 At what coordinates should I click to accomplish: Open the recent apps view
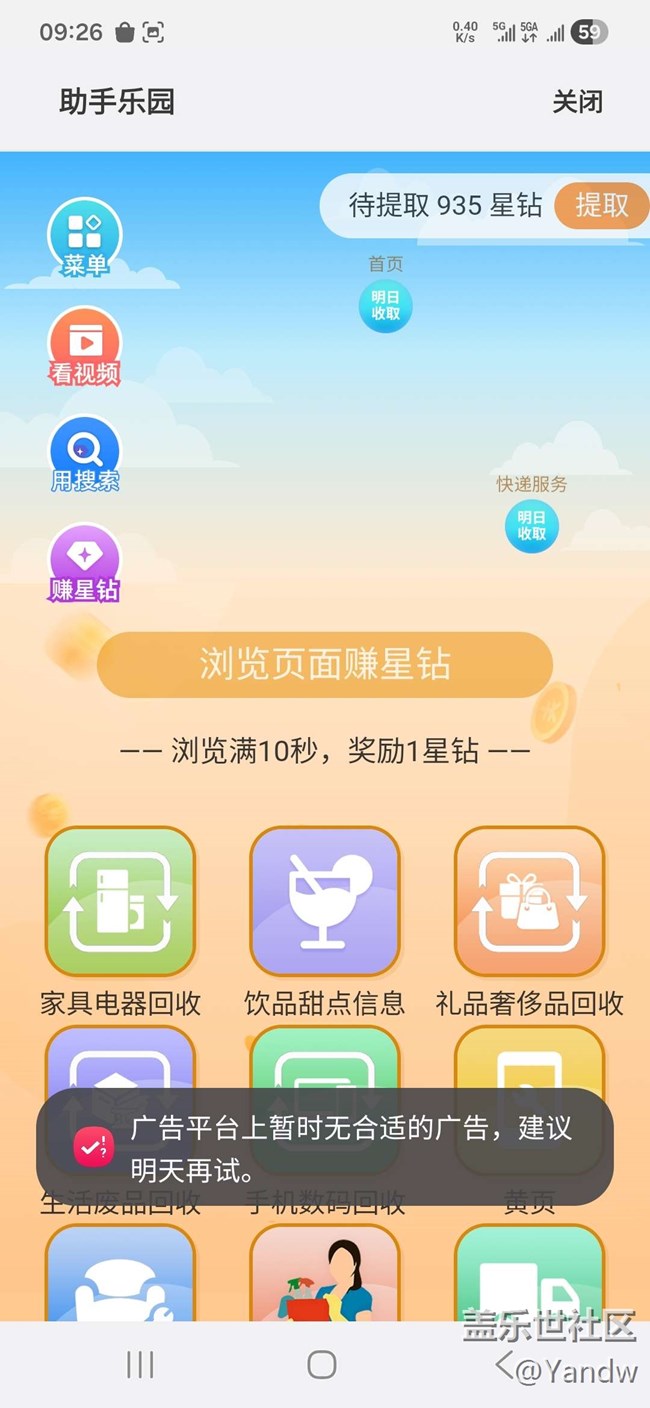[140, 1365]
